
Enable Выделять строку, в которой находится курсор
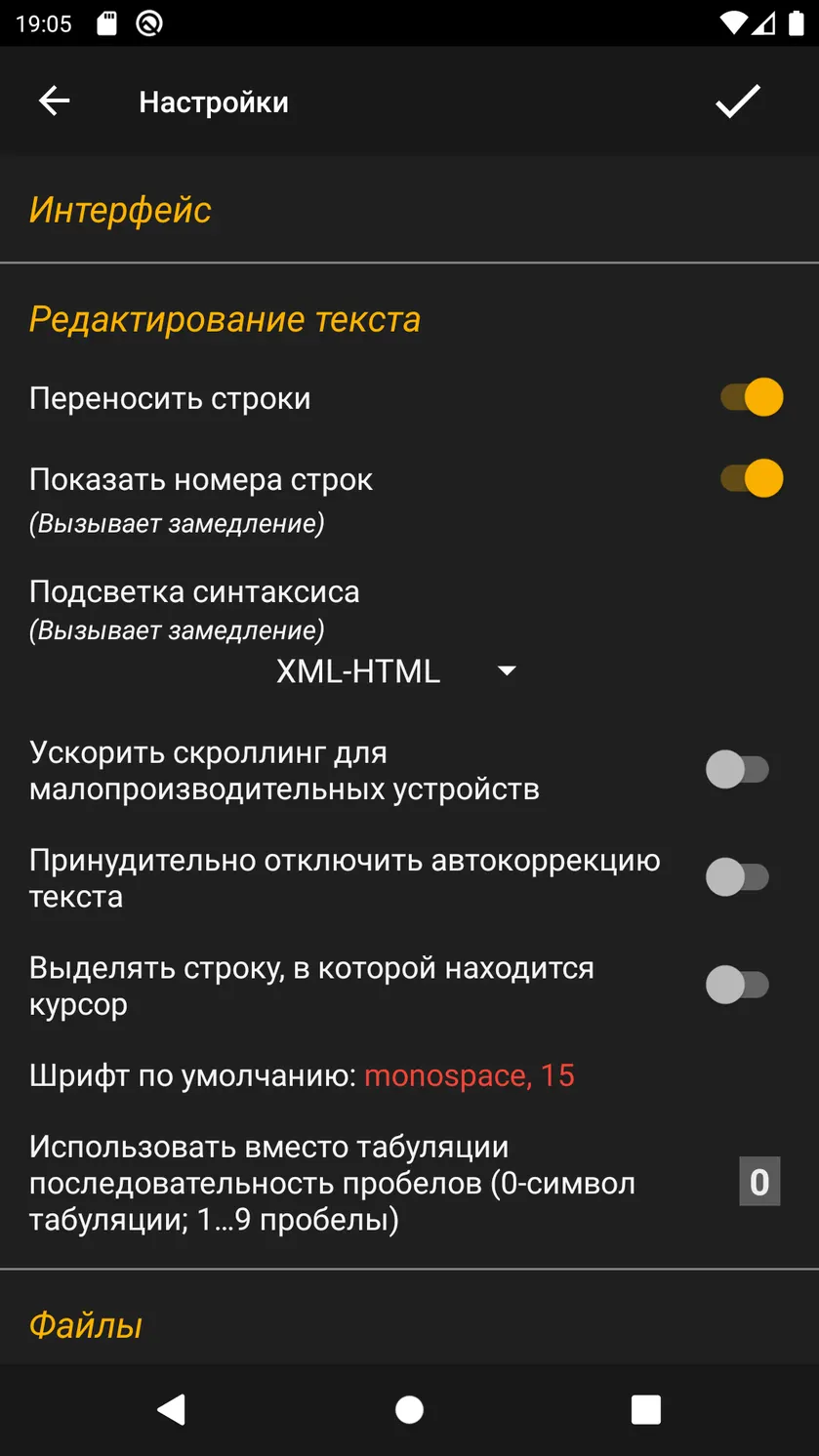738,985
